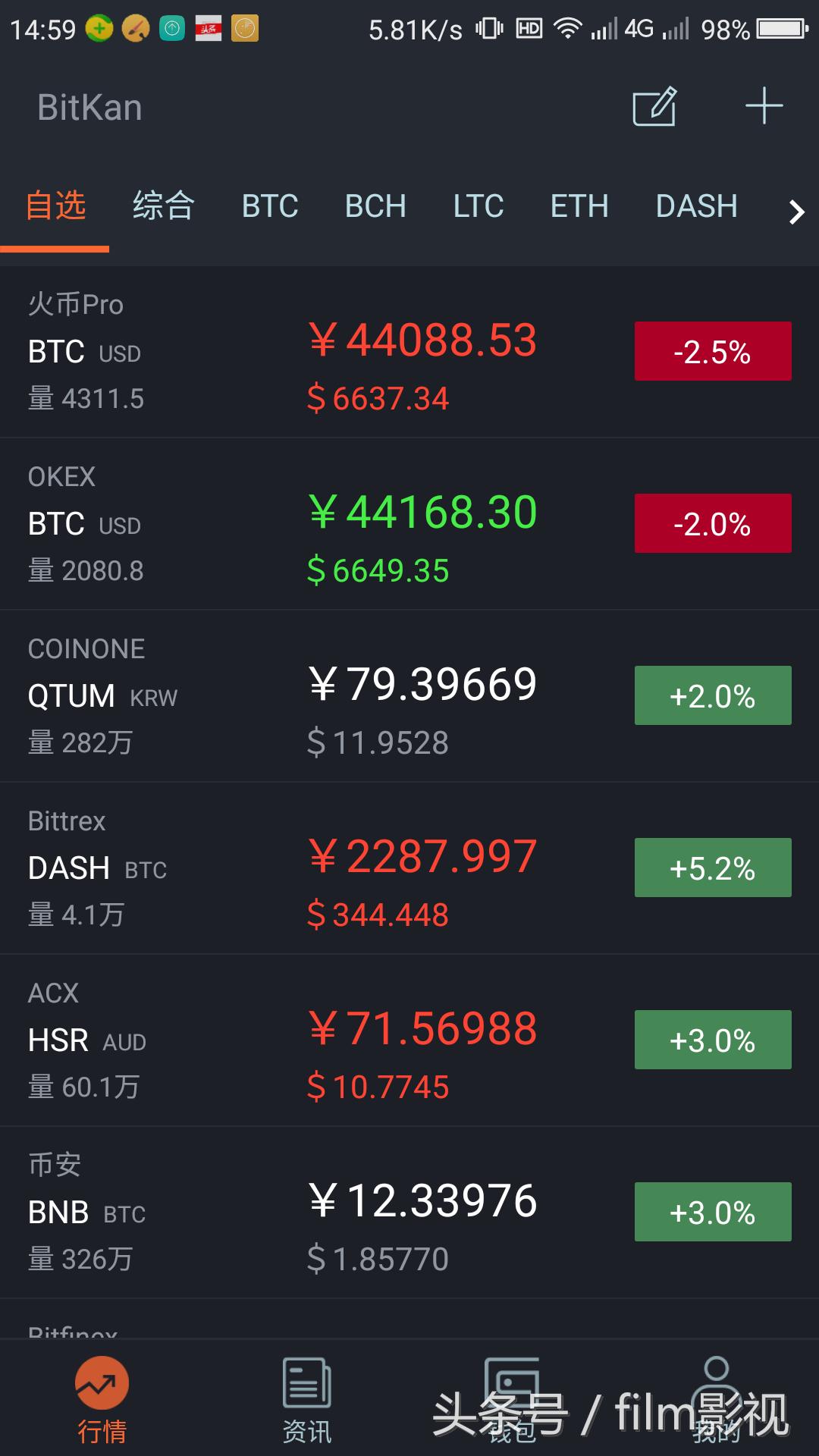
Task: Show more tabs with the right arrow
Action: tap(795, 212)
